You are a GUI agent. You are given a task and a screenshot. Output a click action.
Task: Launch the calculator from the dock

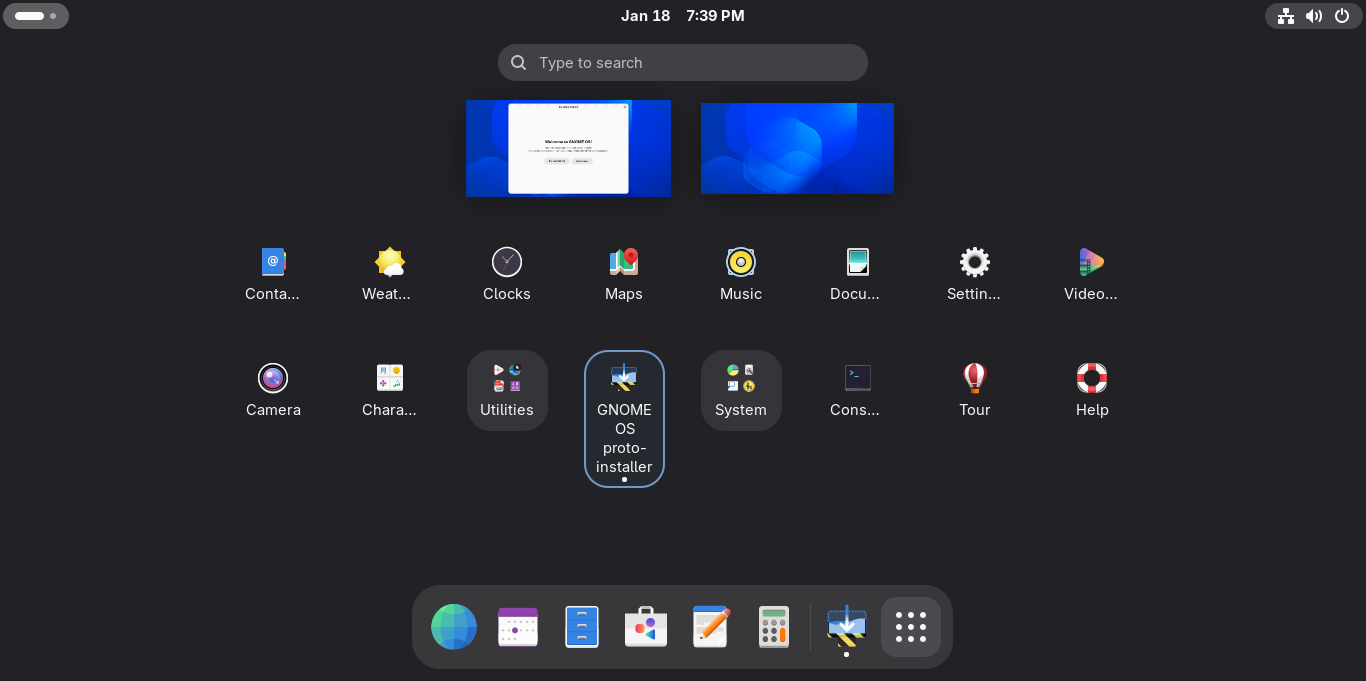[x=774, y=627]
